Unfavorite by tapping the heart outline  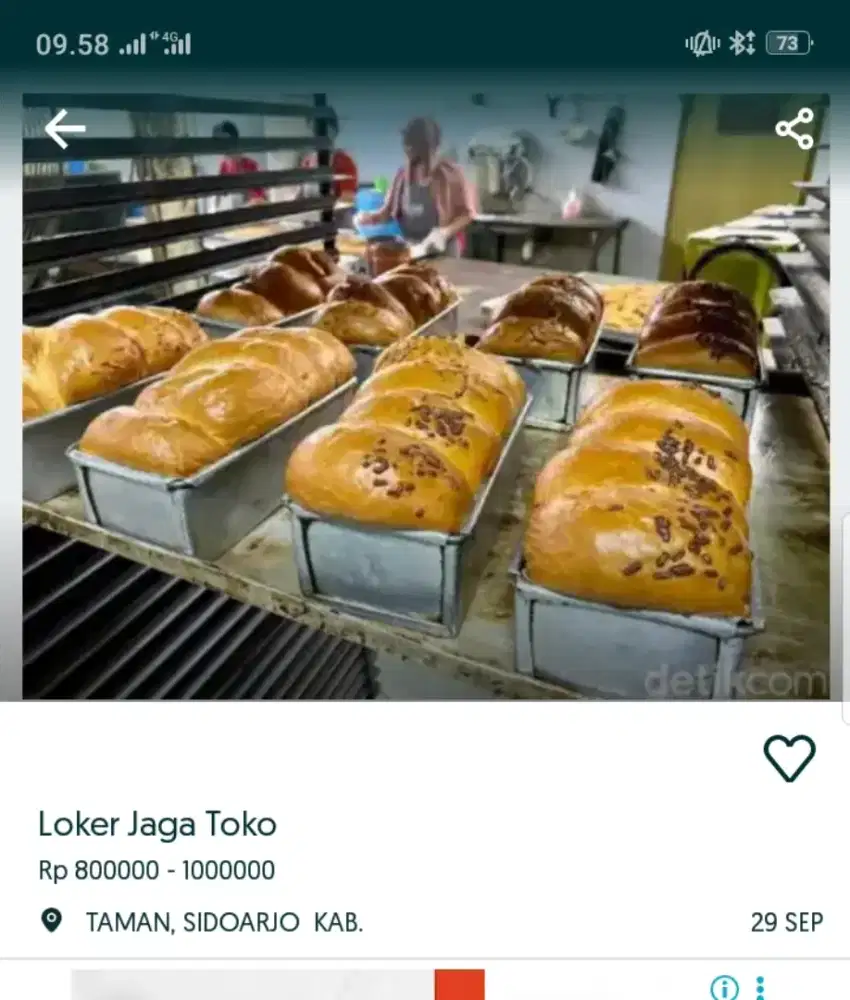[791, 756]
